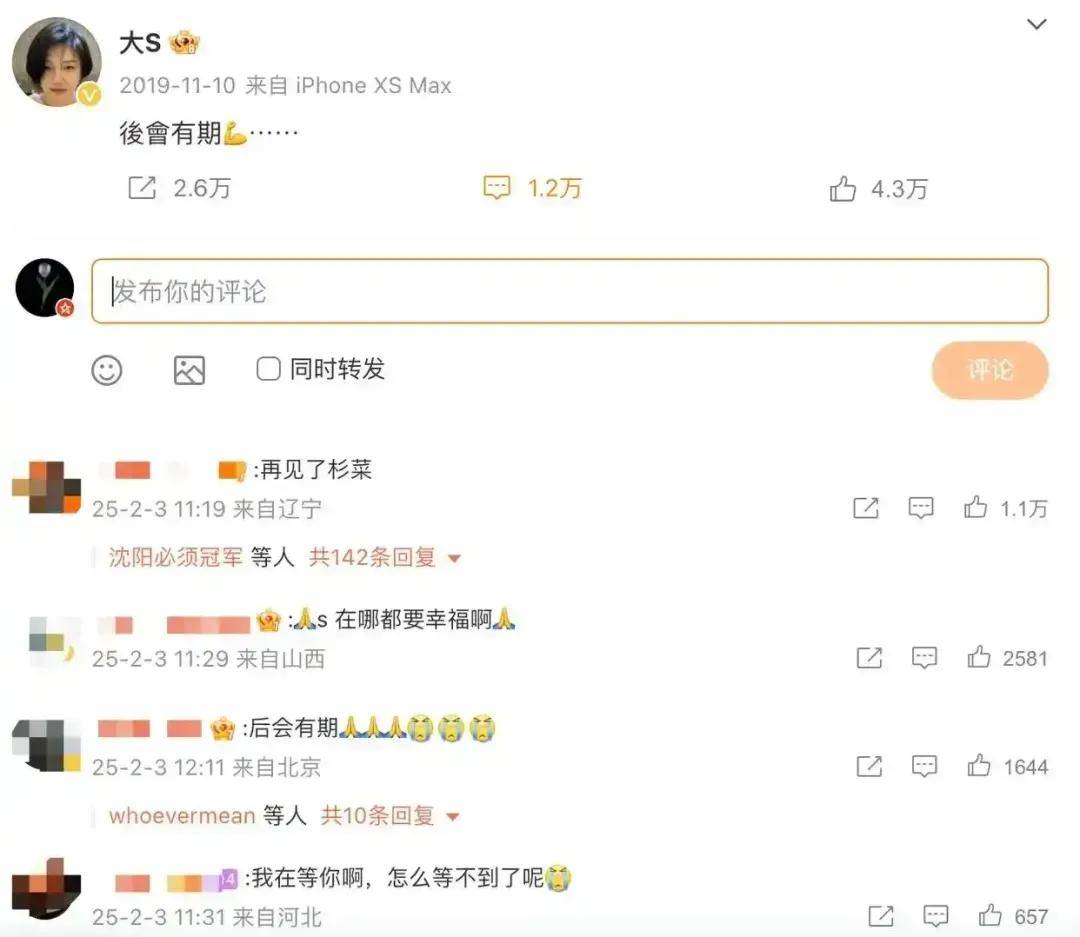Open 沈阳必须冠军 profile link
Viewport: 1080px width, 937px height.
click(175, 557)
